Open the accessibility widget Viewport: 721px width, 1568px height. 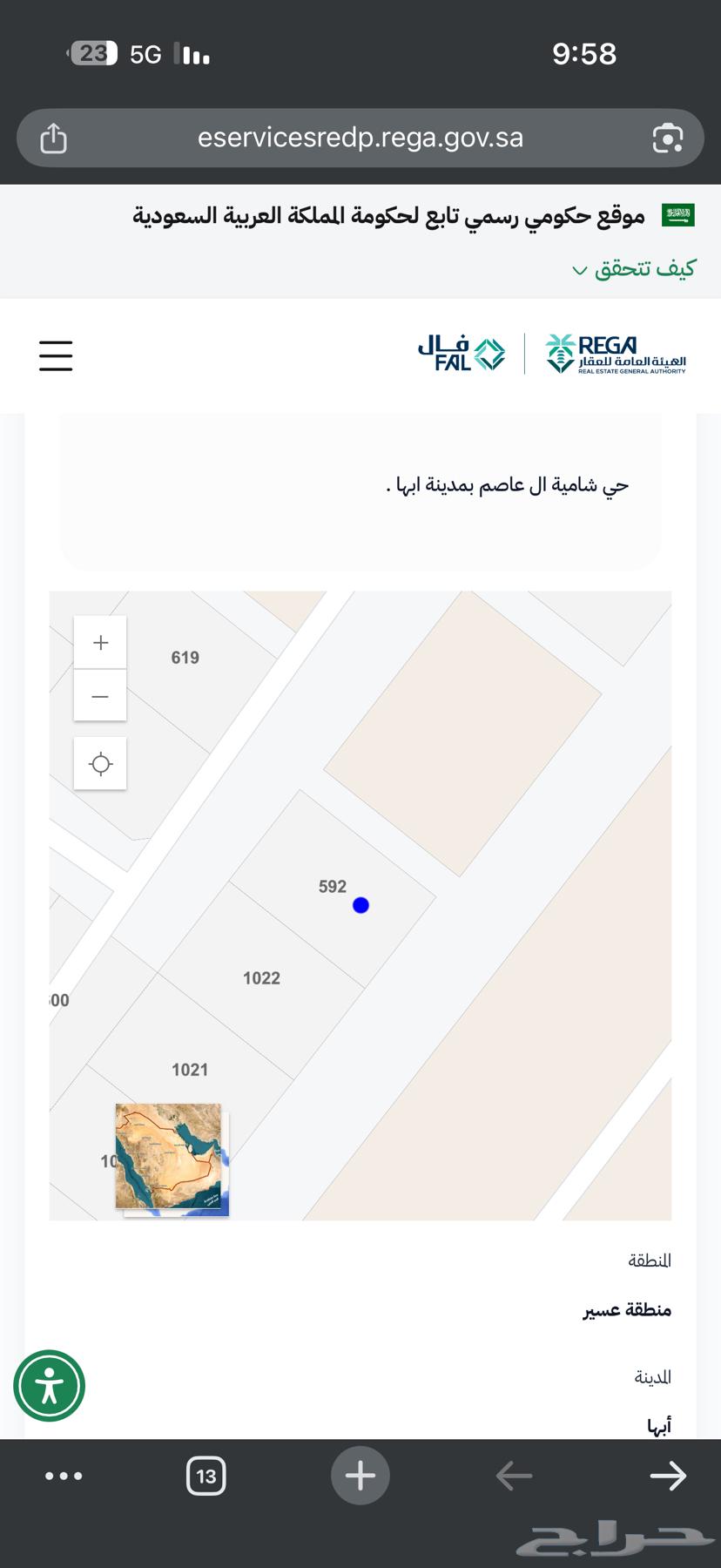(x=50, y=1387)
